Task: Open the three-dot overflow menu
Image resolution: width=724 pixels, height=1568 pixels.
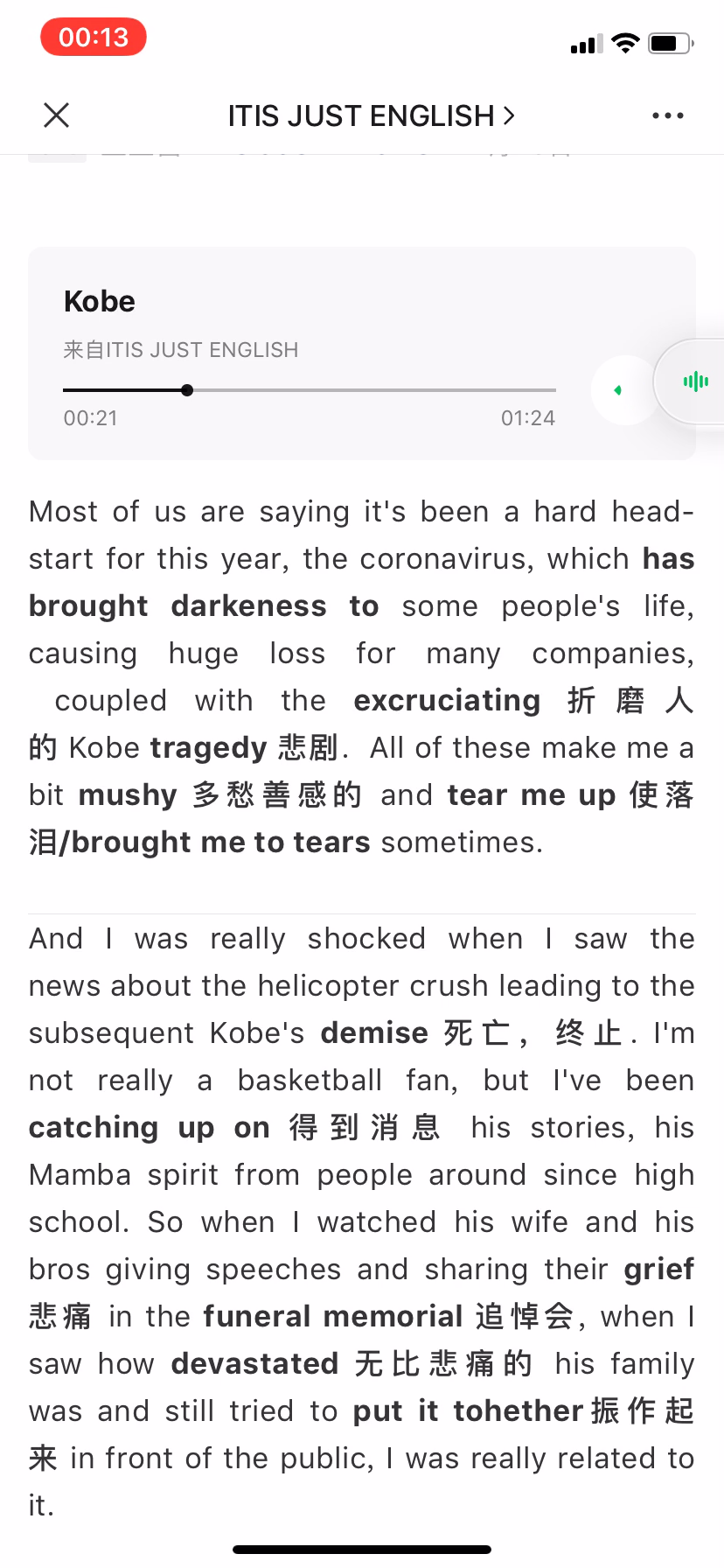Action: (667, 115)
